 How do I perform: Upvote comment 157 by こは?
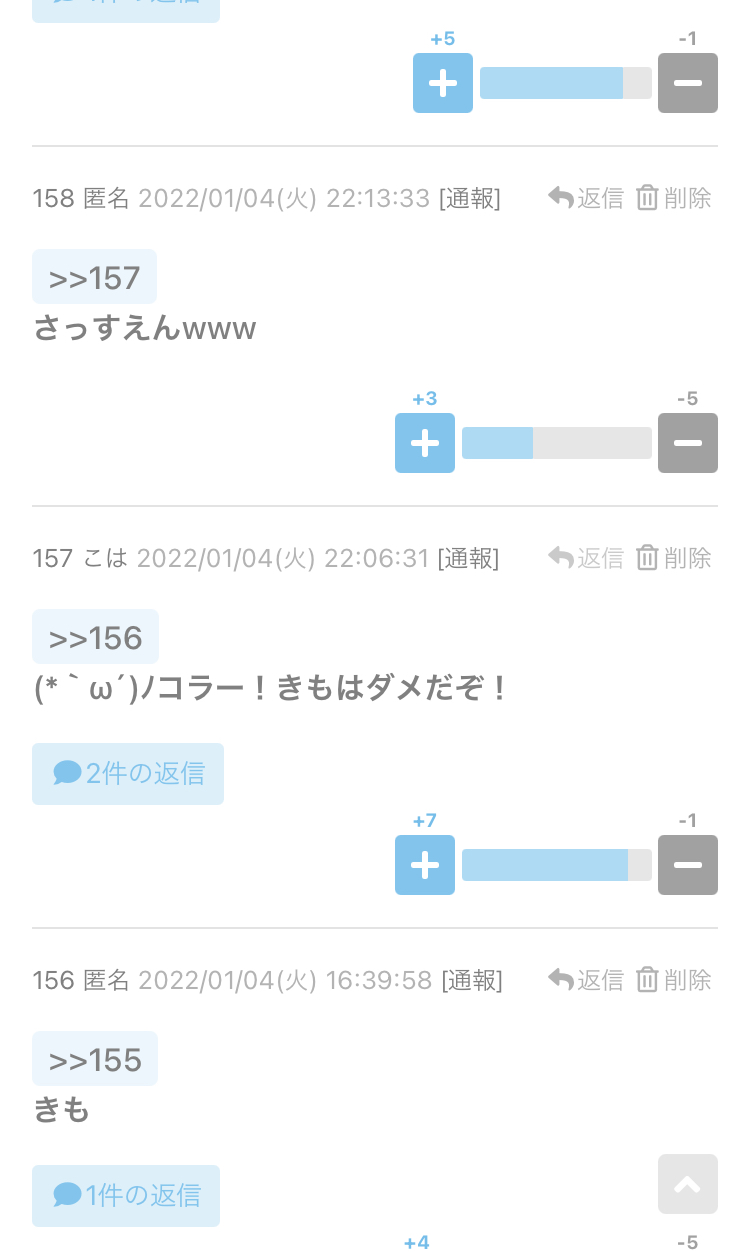point(425,865)
